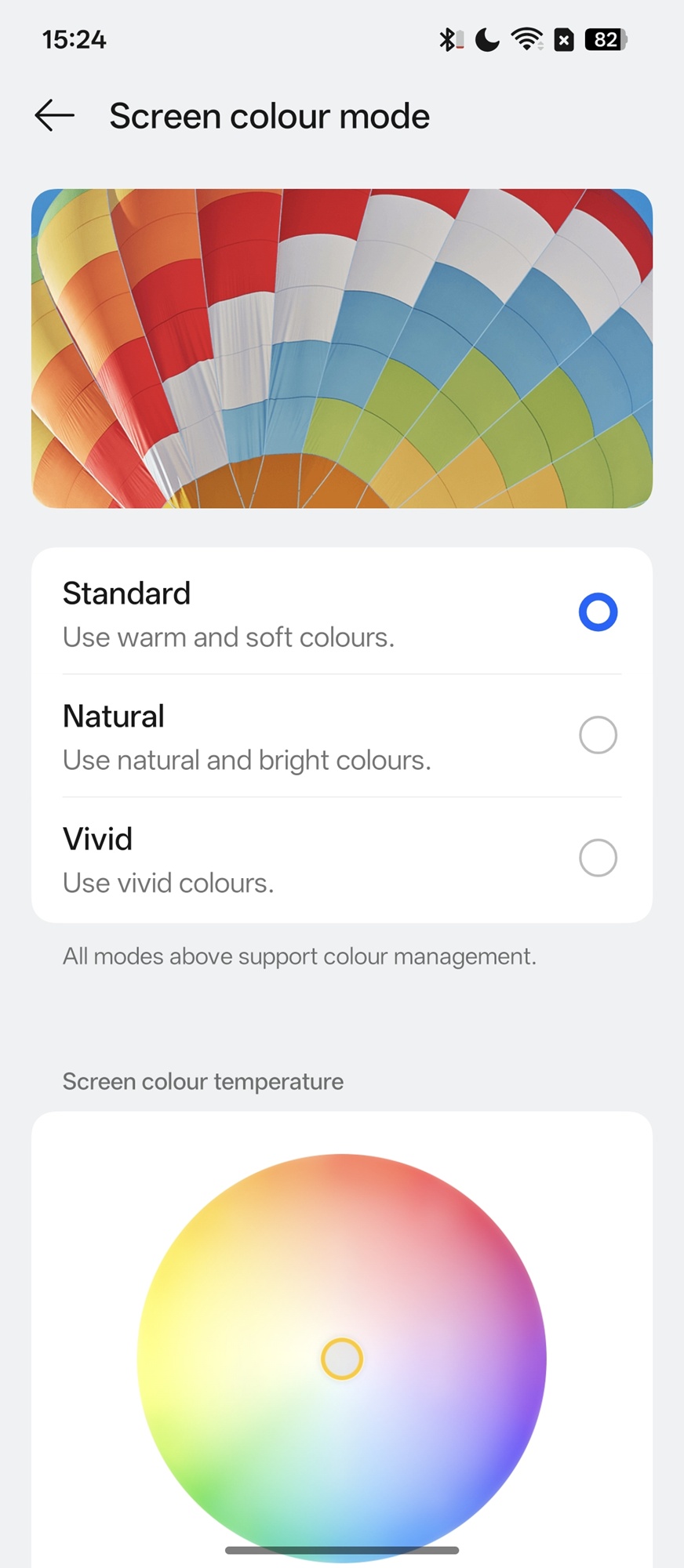This screenshot has height=1568, width=684.
Task: Tap the colour temperature wheel
Action: (342, 1358)
